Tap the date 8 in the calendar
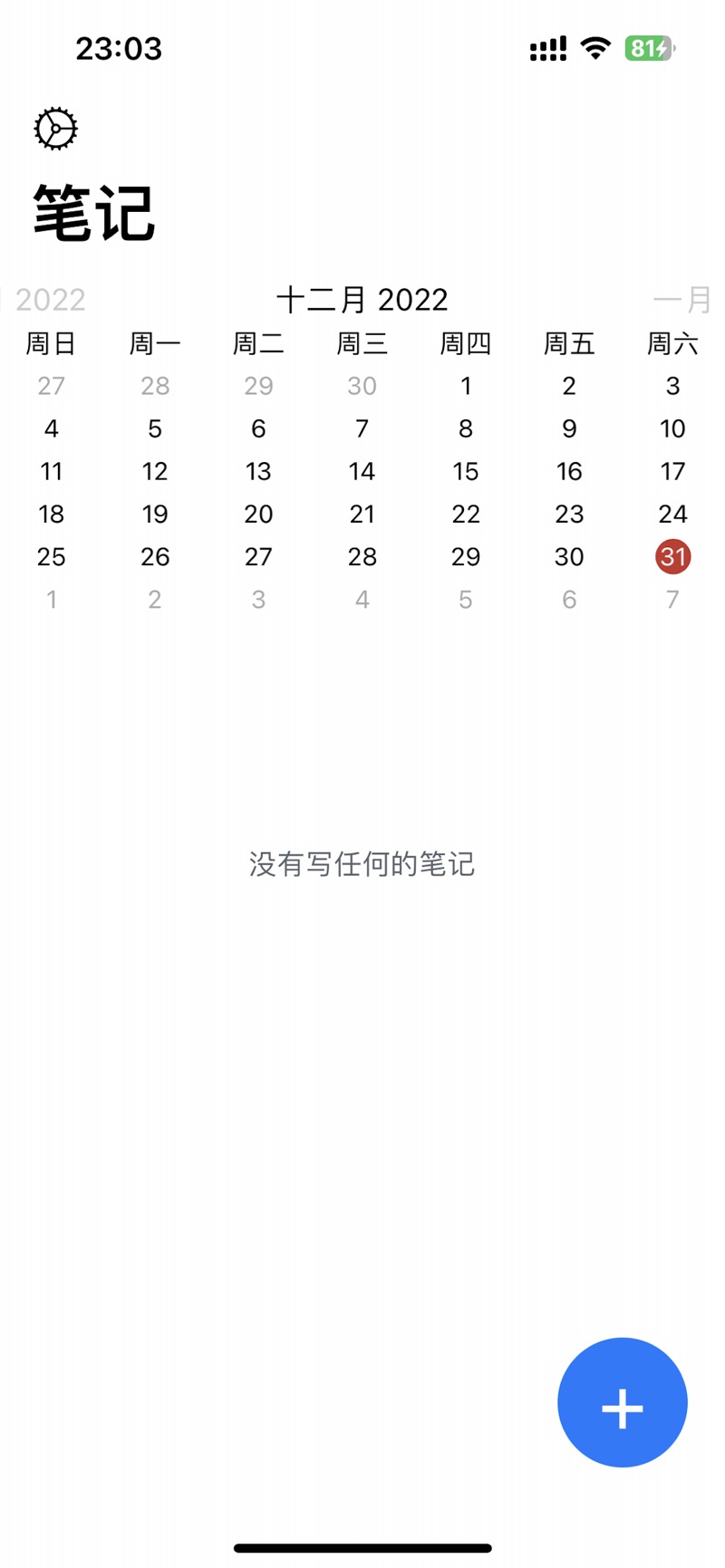Viewport: 725px width, 1568px height. coord(465,428)
